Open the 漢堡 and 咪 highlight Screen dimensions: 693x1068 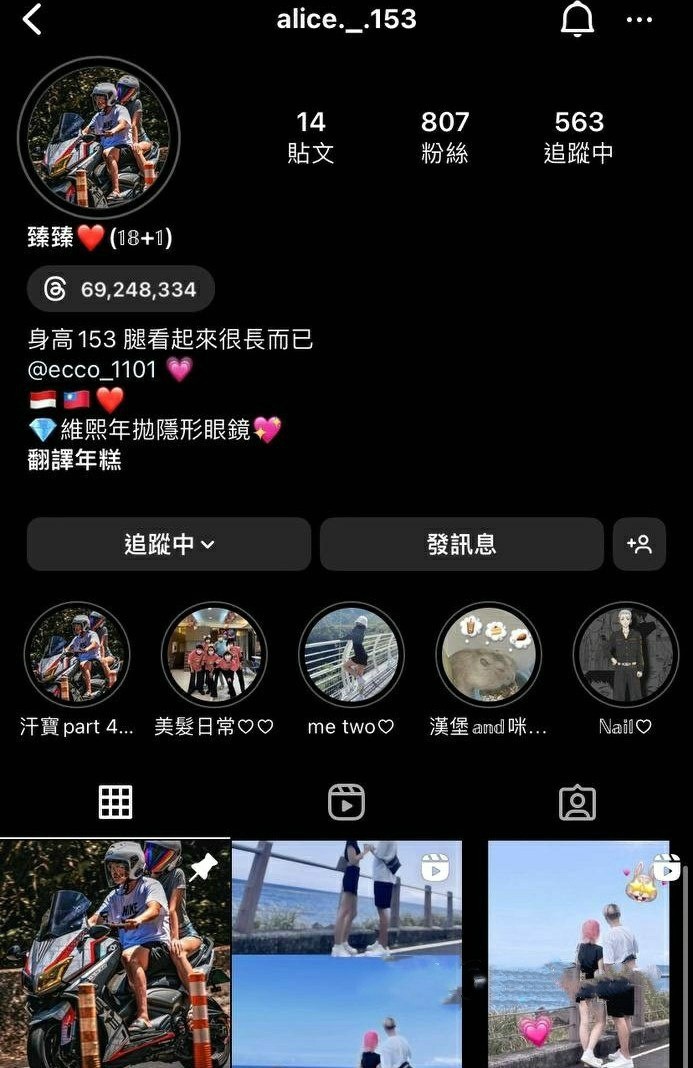click(x=488, y=655)
